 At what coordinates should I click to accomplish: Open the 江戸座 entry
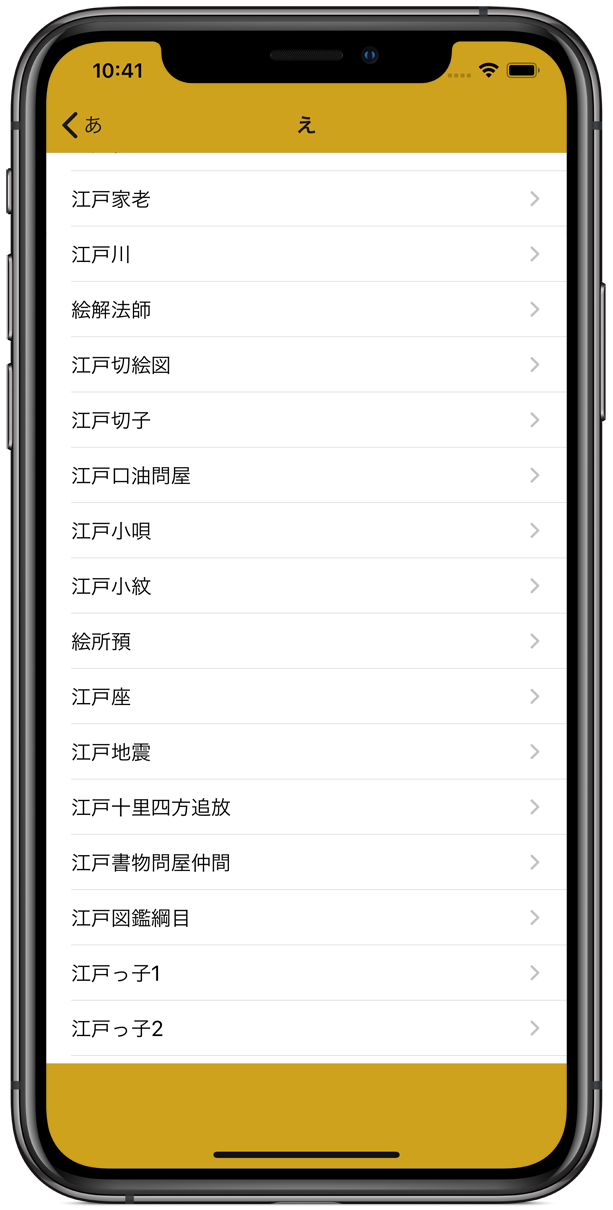[306, 697]
